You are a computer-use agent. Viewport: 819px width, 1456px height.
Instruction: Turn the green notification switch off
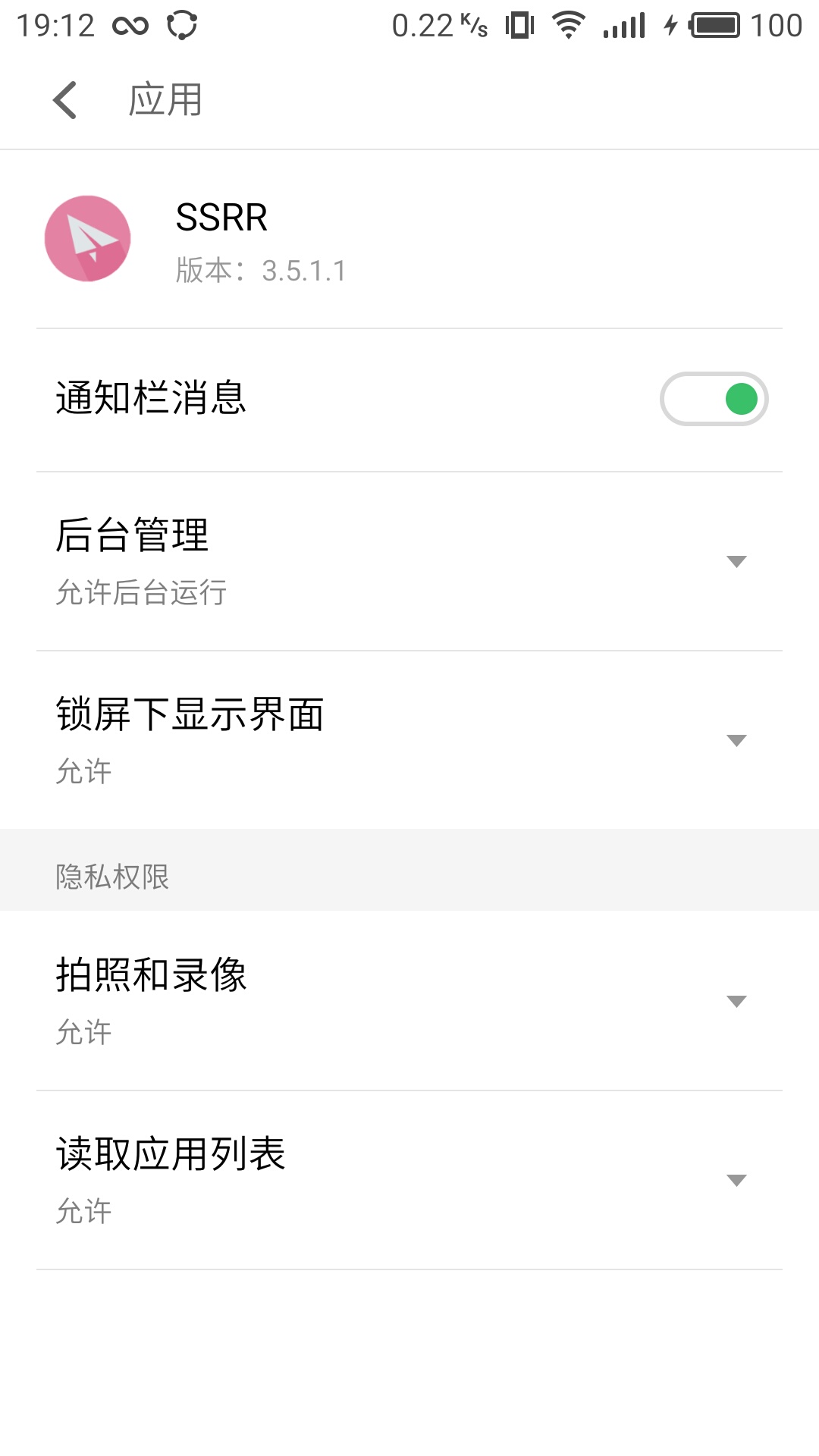(x=714, y=398)
